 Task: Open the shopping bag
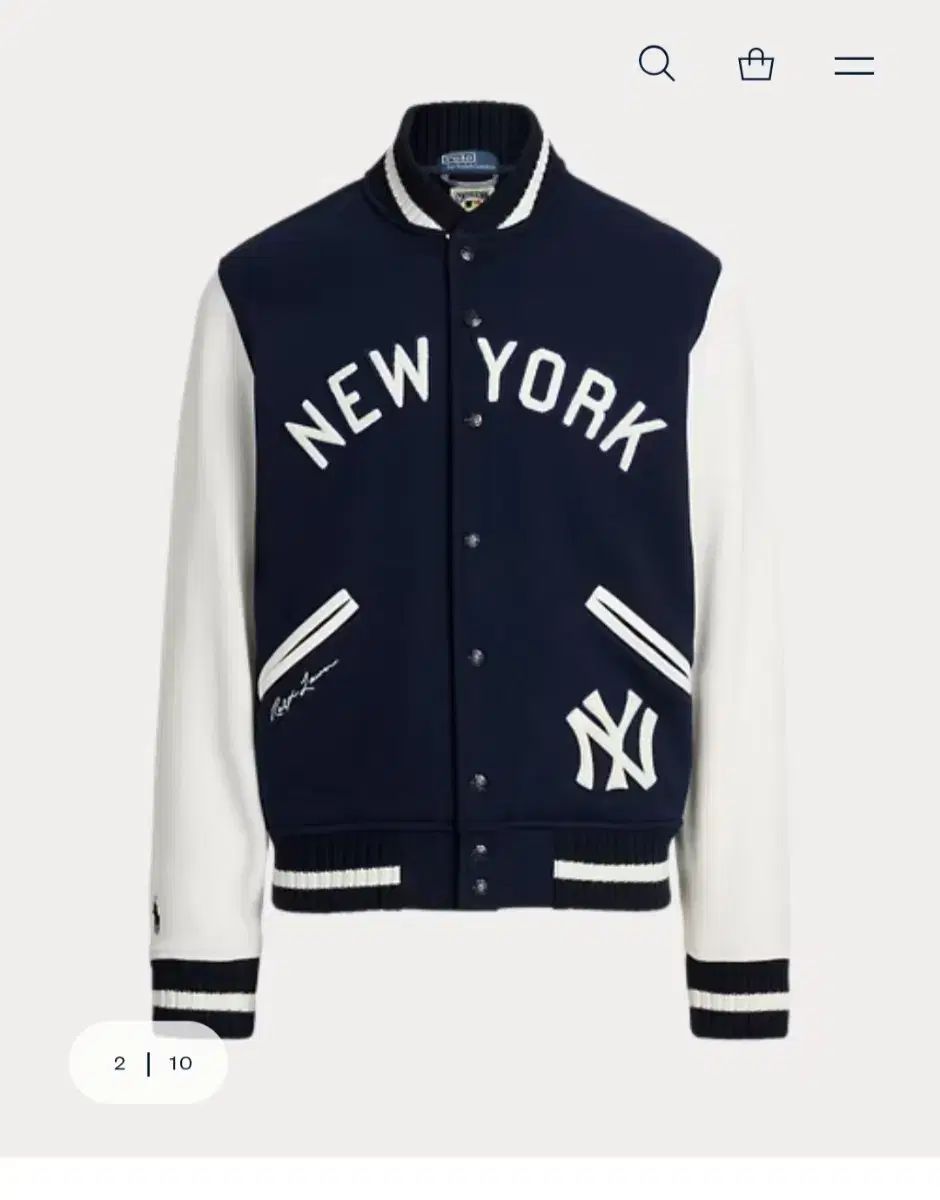pos(756,65)
